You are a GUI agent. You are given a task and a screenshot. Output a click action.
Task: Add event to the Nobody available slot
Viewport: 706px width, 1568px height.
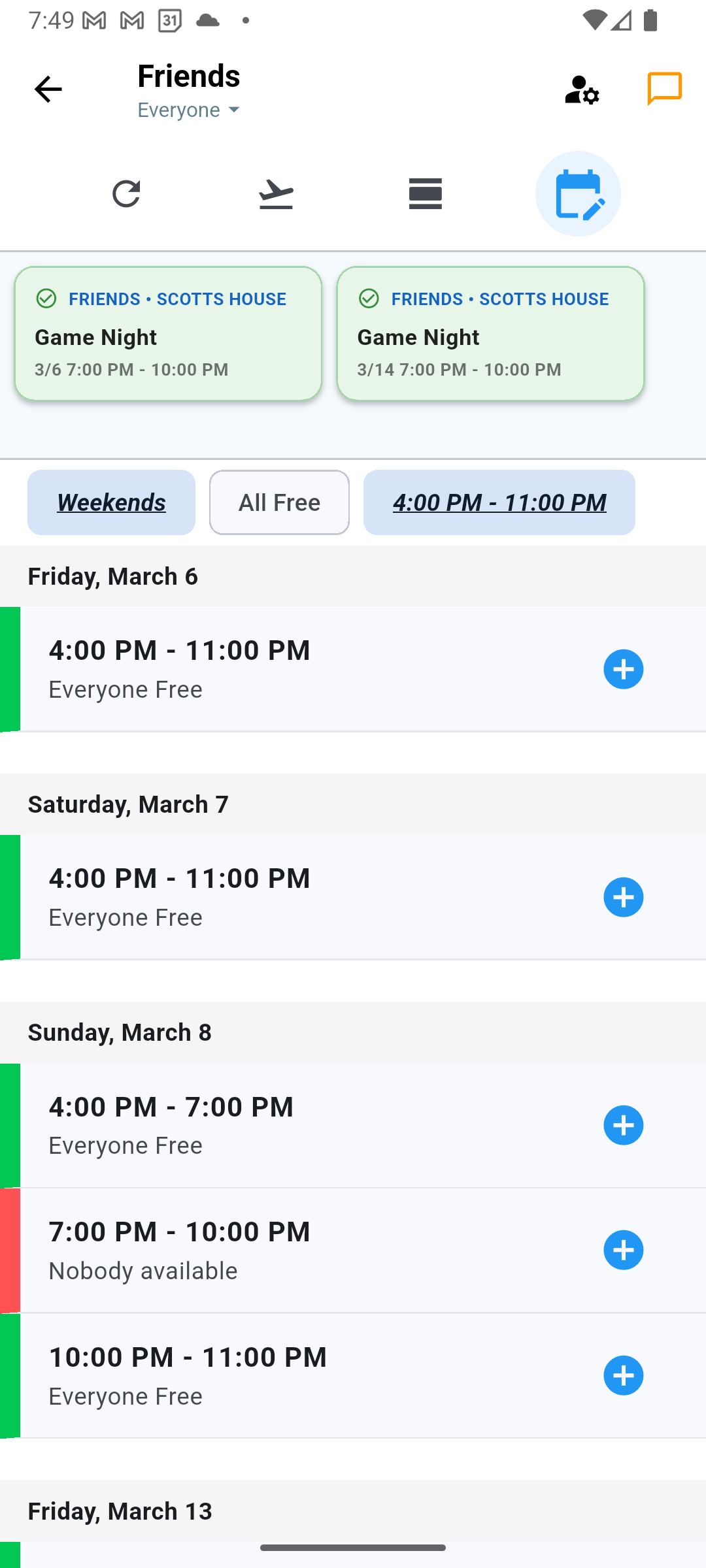point(624,1250)
